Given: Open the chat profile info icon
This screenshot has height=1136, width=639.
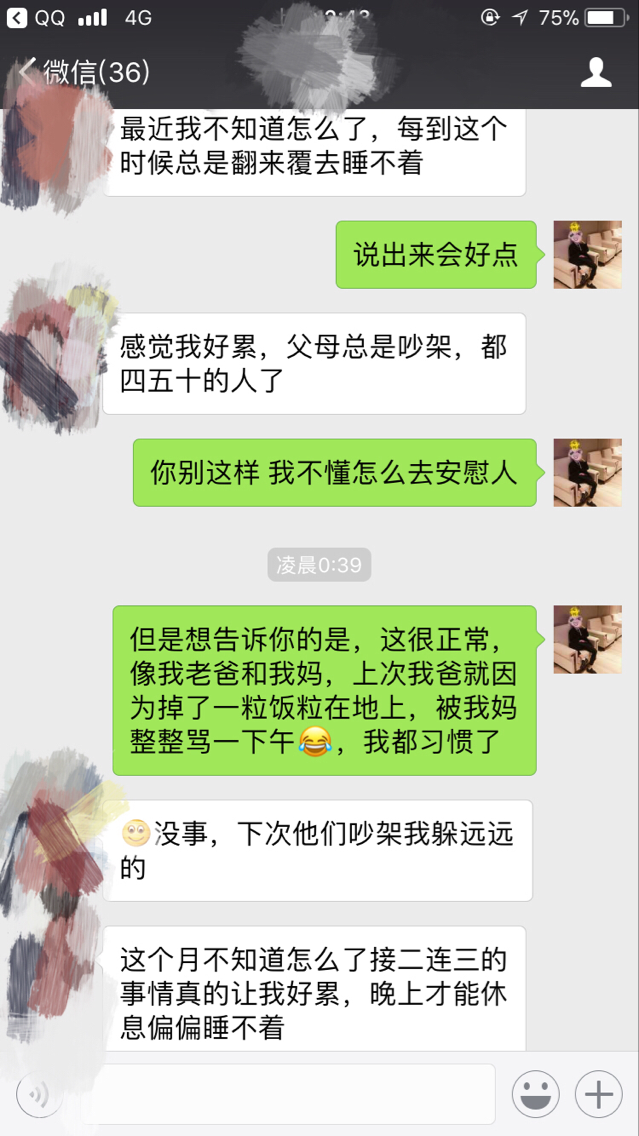Looking at the screenshot, I should [596, 72].
